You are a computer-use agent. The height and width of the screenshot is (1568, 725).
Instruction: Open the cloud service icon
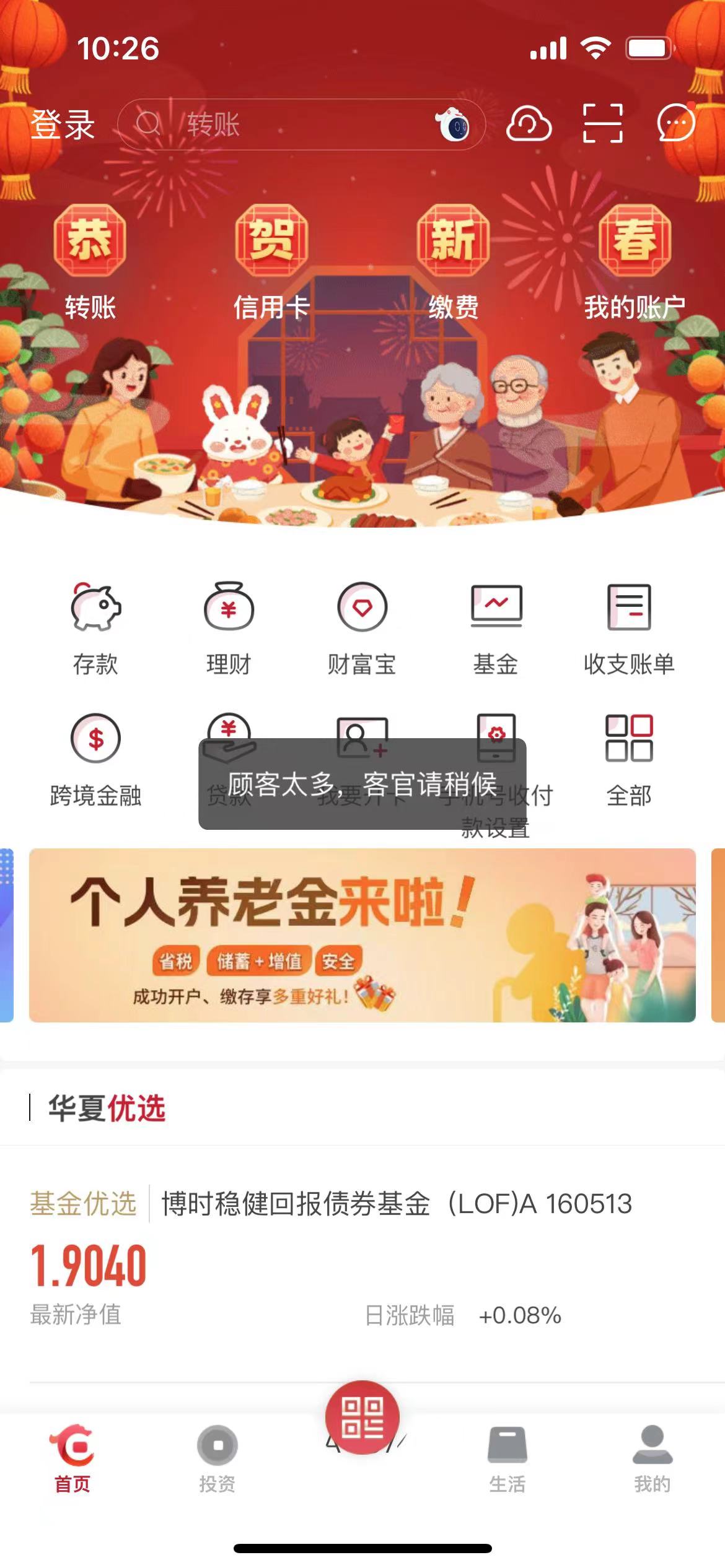pyautogui.click(x=529, y=124)
